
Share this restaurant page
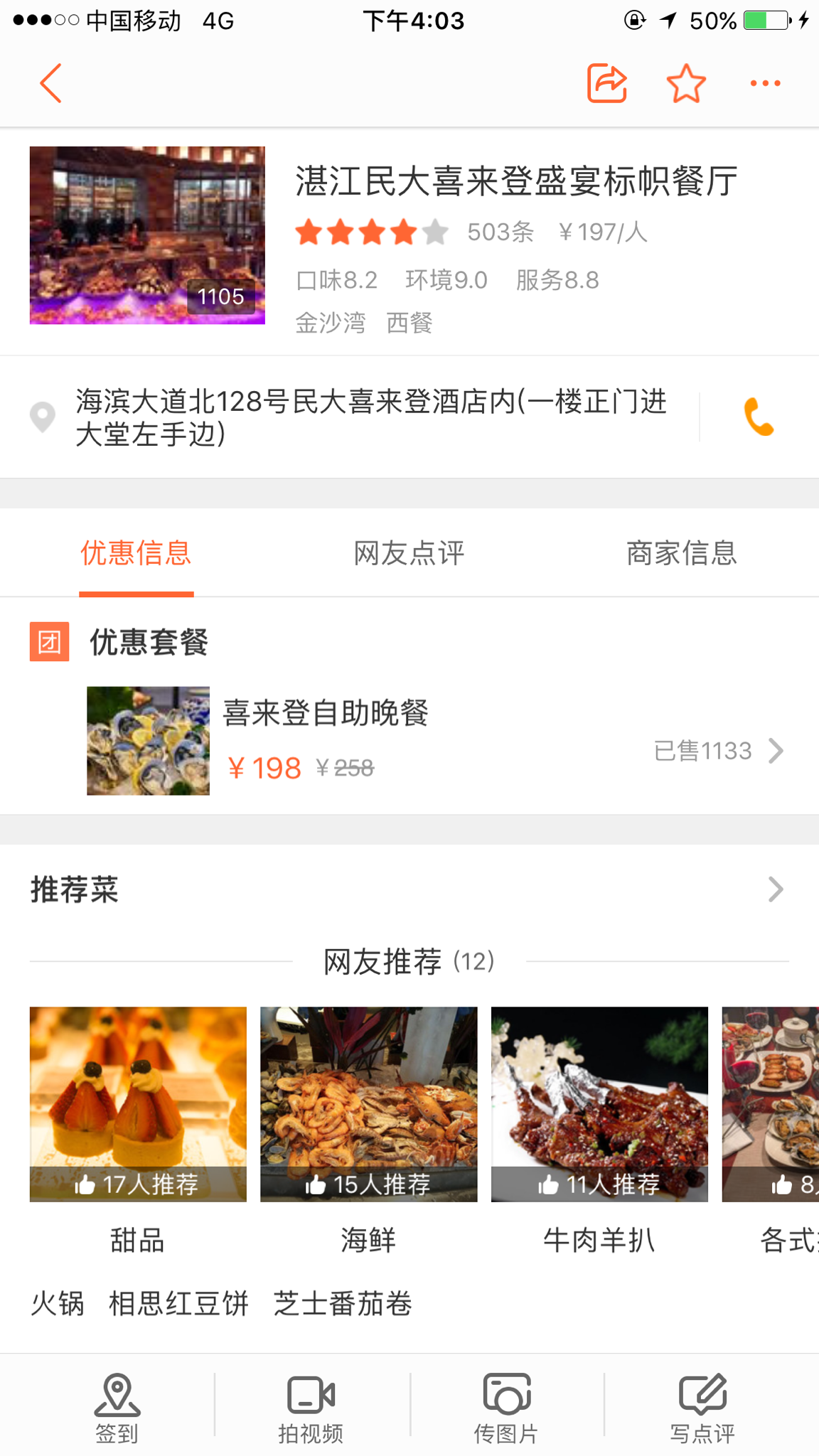606,83
